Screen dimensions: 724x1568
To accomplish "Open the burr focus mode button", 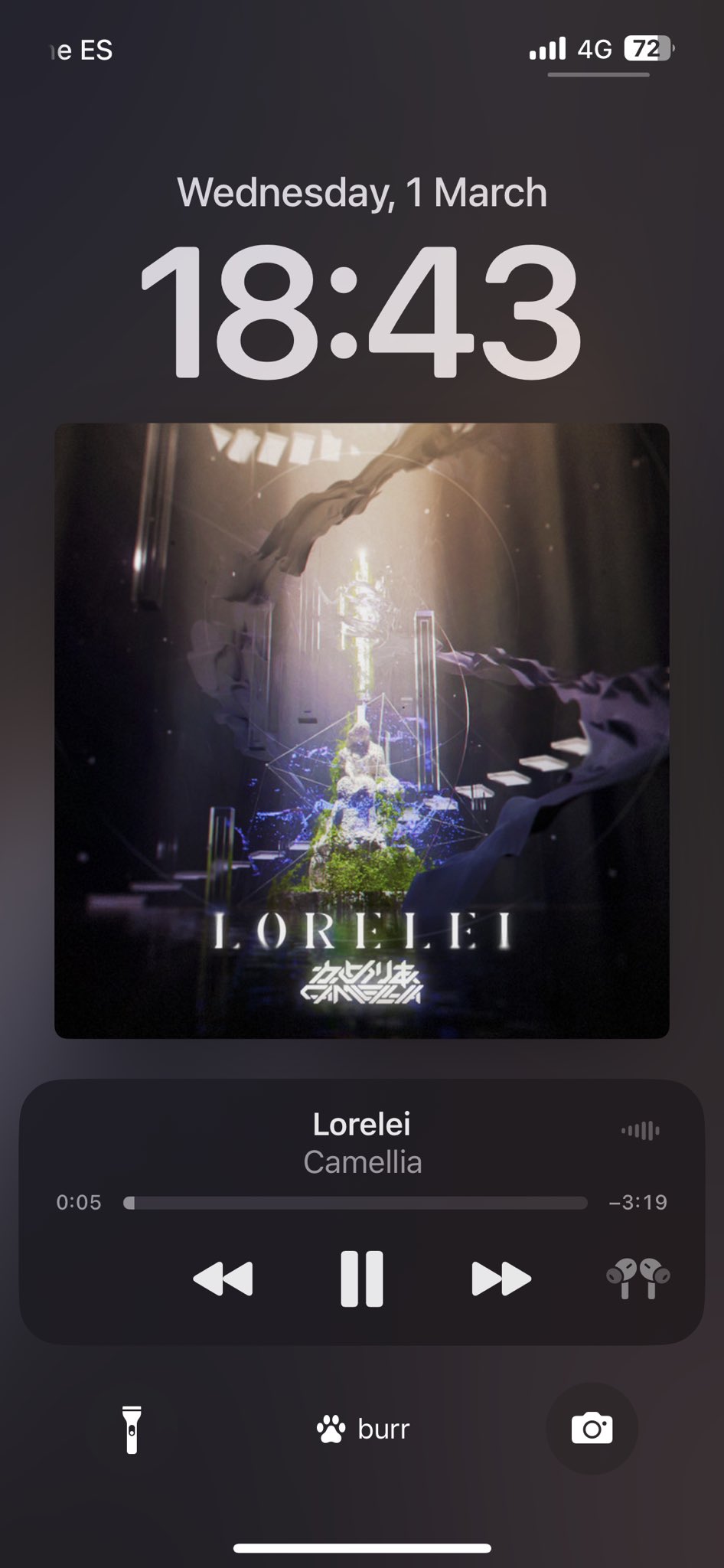I will coord(363,1429).
